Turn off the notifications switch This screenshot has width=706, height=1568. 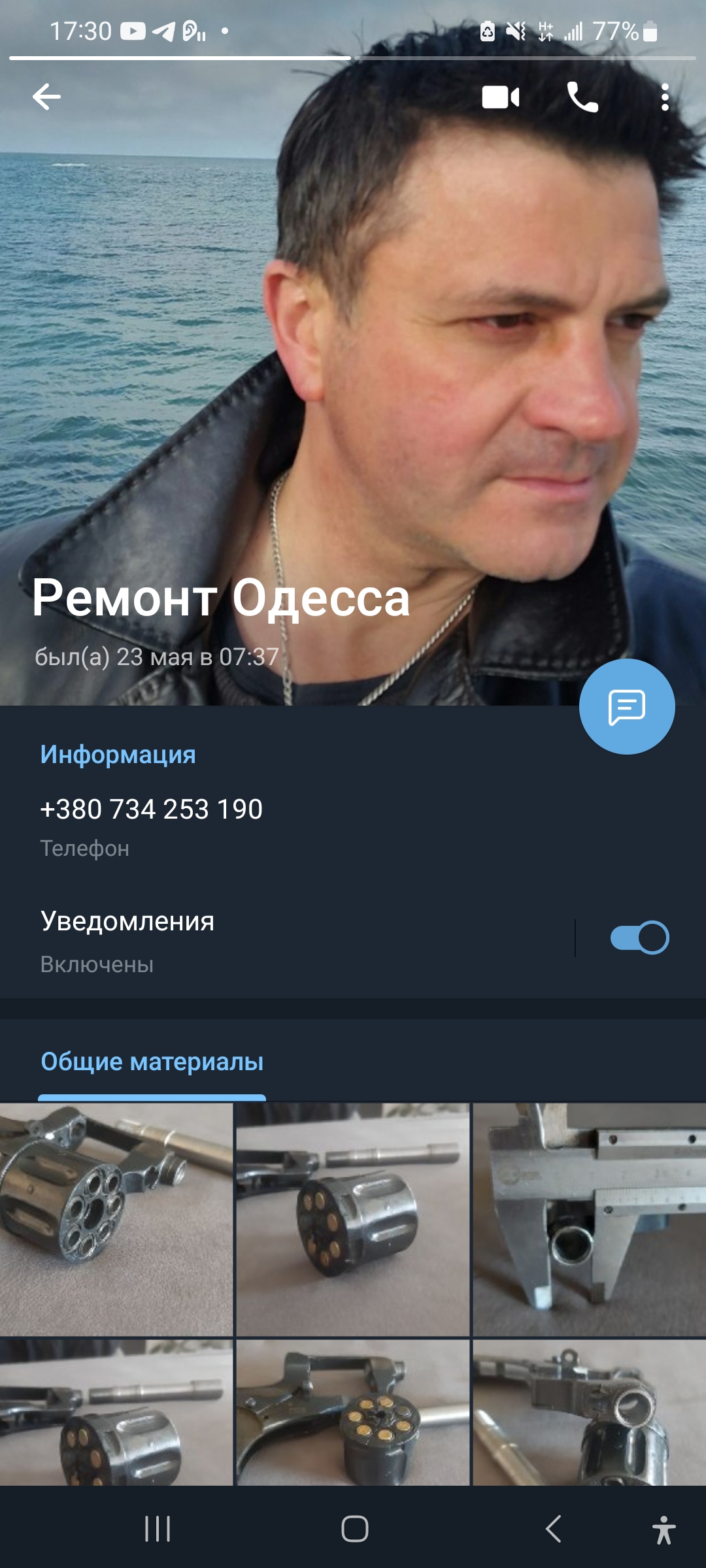click(x=639, y=938)
